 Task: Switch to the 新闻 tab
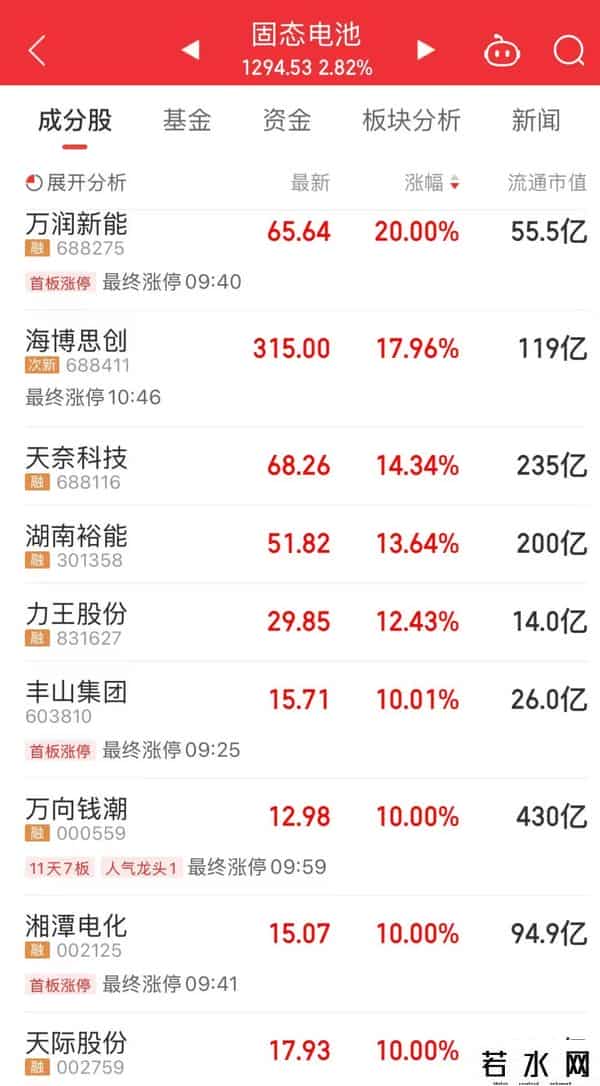coord(536,121)
